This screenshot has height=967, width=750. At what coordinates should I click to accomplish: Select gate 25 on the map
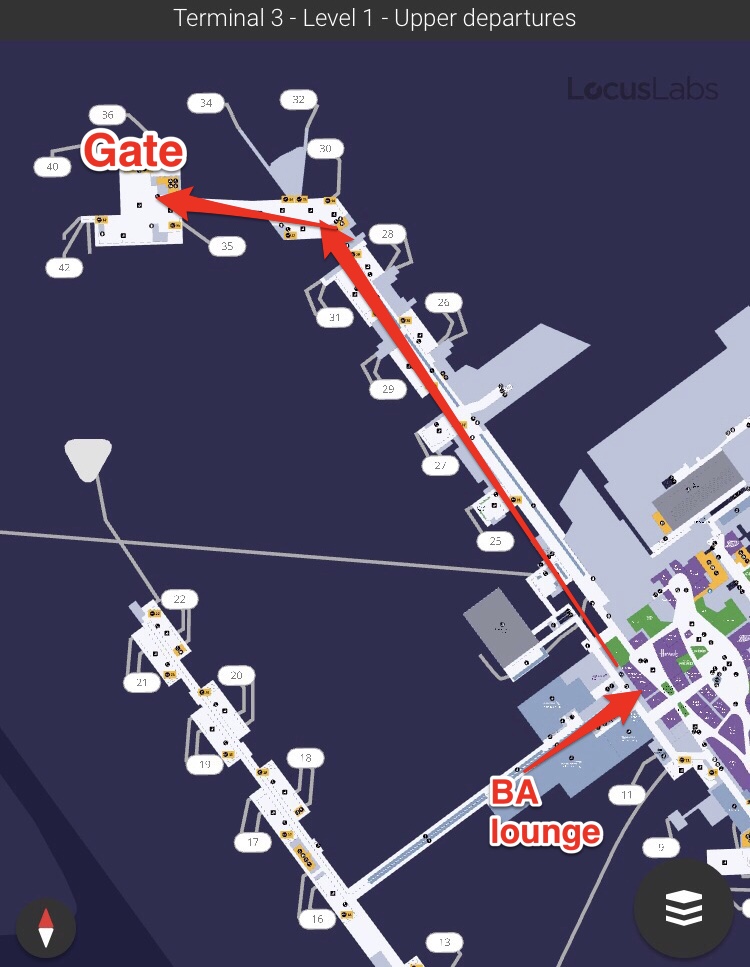[x=495, y=541]
